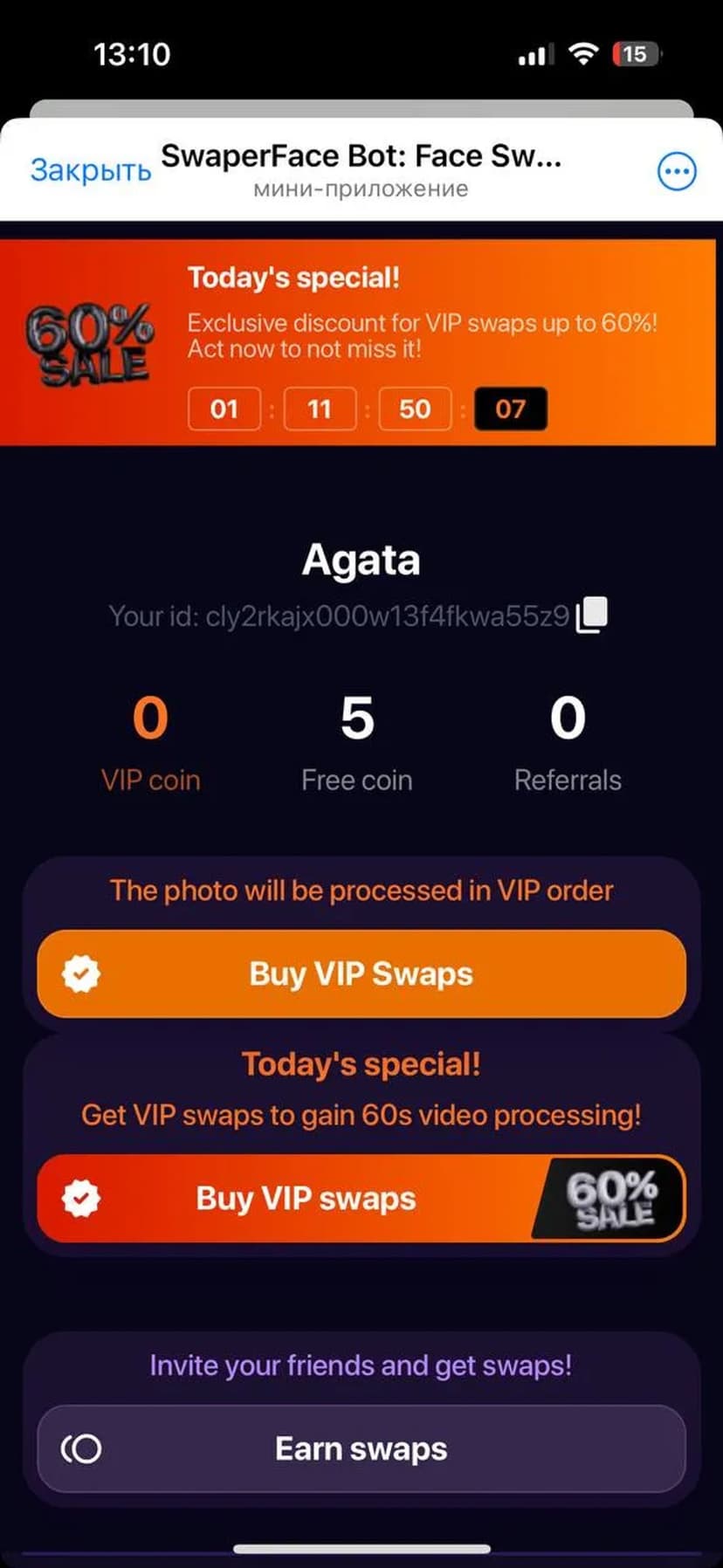Copy your user id
This screenshot has width=723, height=1568.
pos(591,615)
